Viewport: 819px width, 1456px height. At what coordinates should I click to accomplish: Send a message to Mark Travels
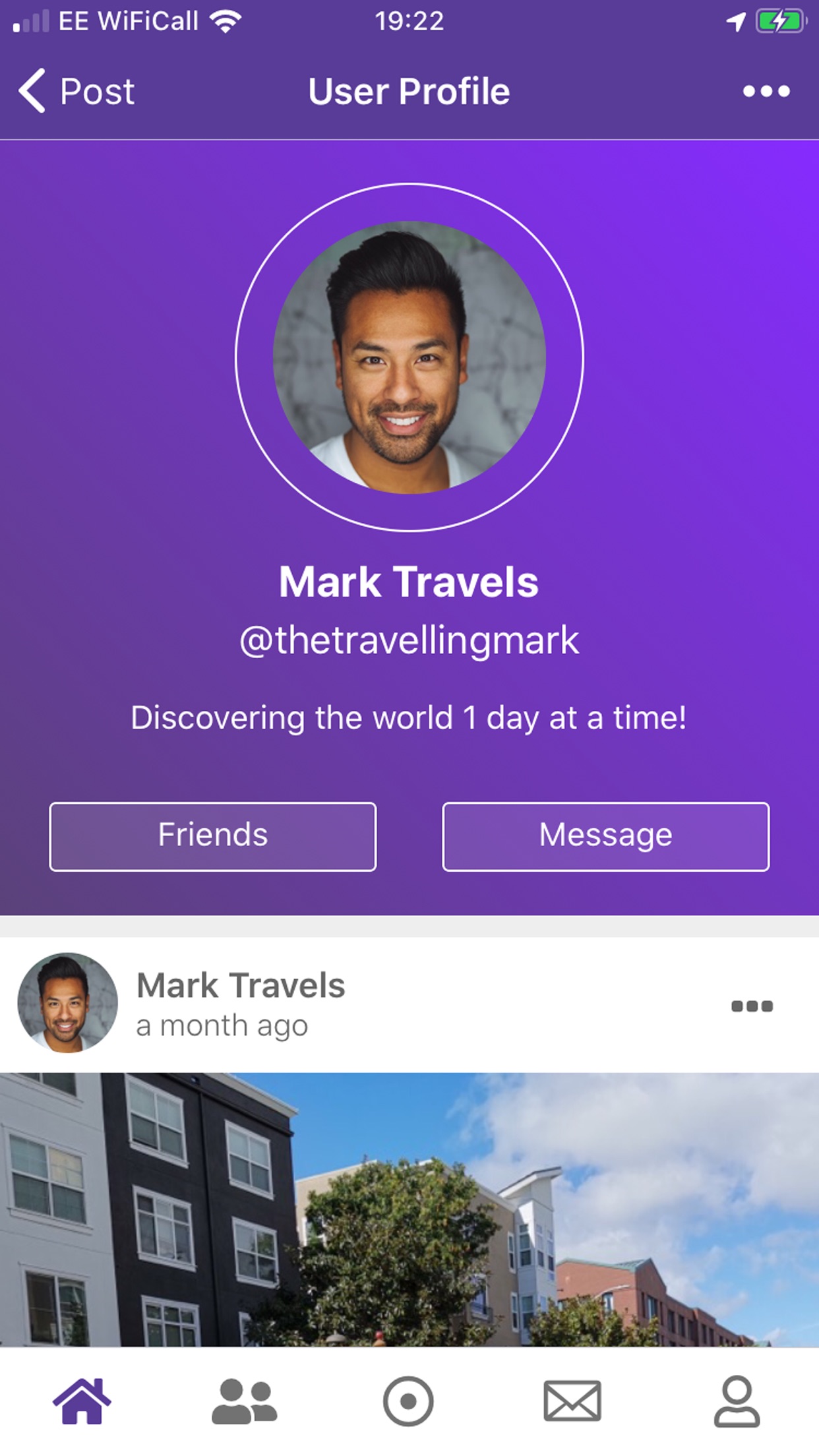tap(605, 836)
